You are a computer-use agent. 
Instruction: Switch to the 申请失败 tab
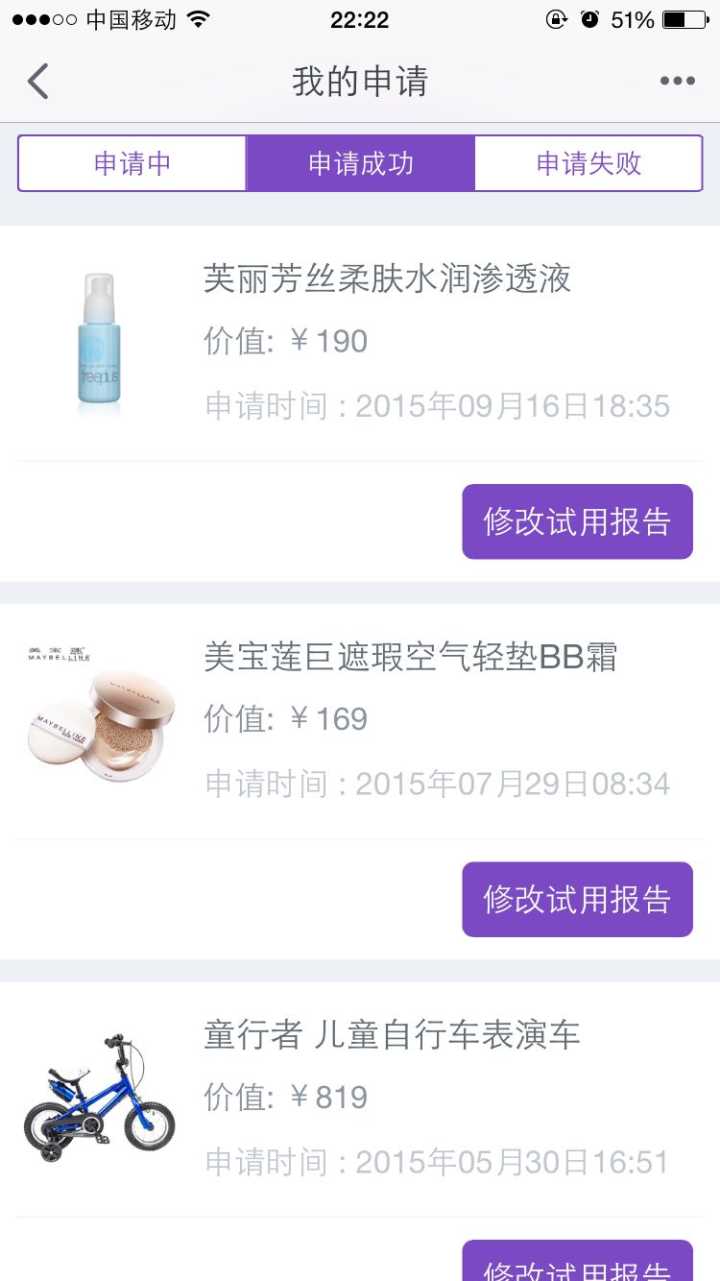tap(588, 163)
